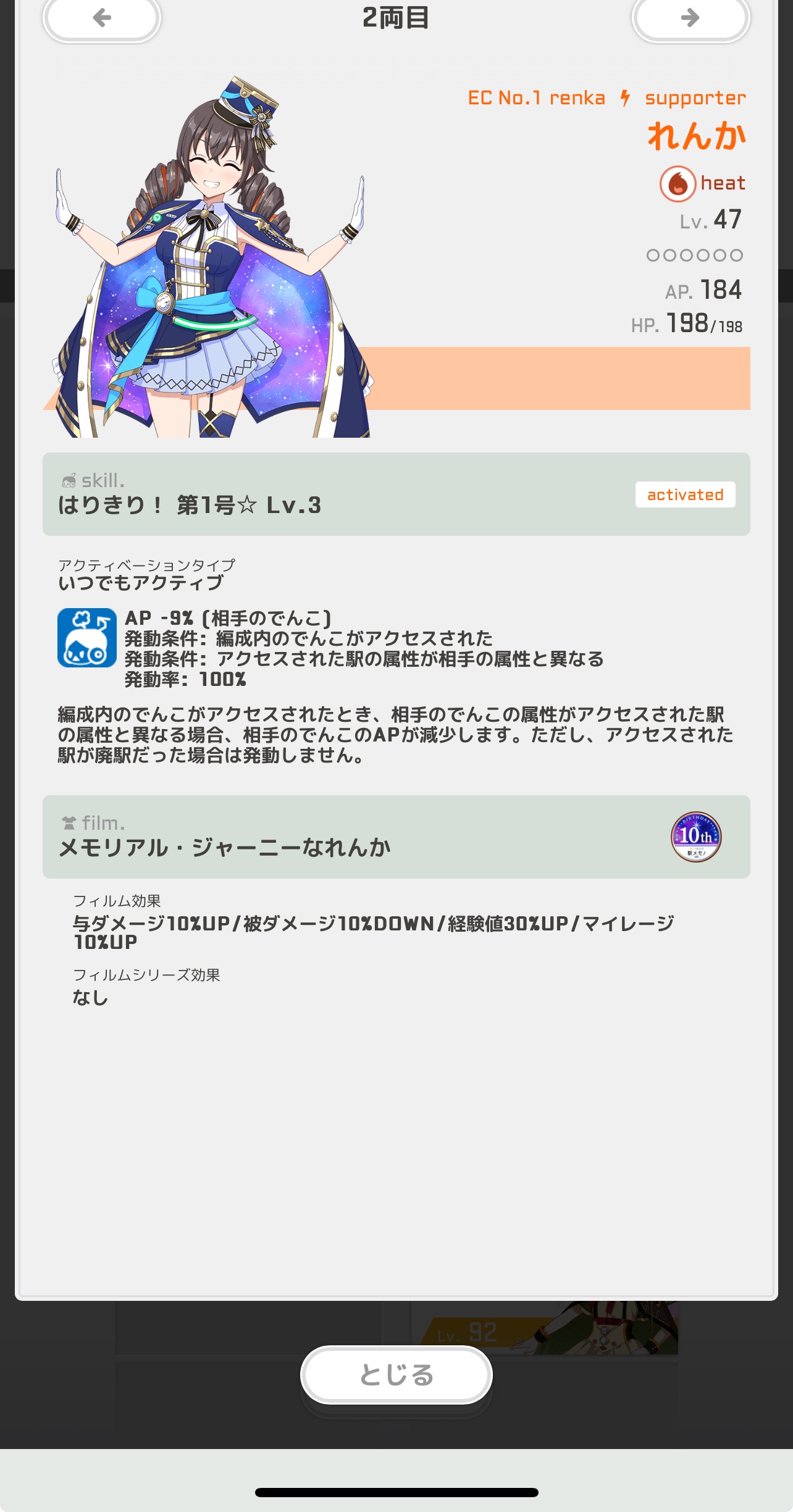Close the dialog with とじる button

[x=396, y=1375]
